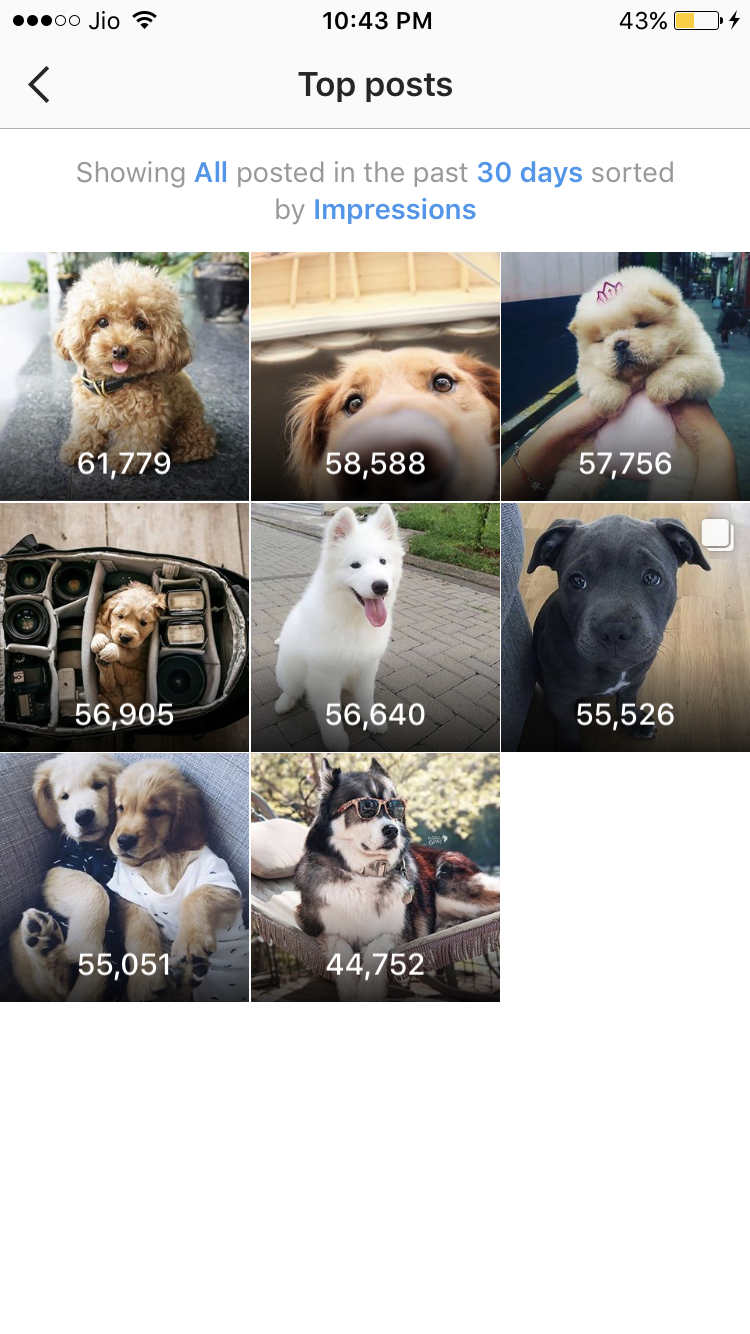The image size is (750, 1334).
Task: Open the two puppies post with 55,051
Action: tap(124, 878)
